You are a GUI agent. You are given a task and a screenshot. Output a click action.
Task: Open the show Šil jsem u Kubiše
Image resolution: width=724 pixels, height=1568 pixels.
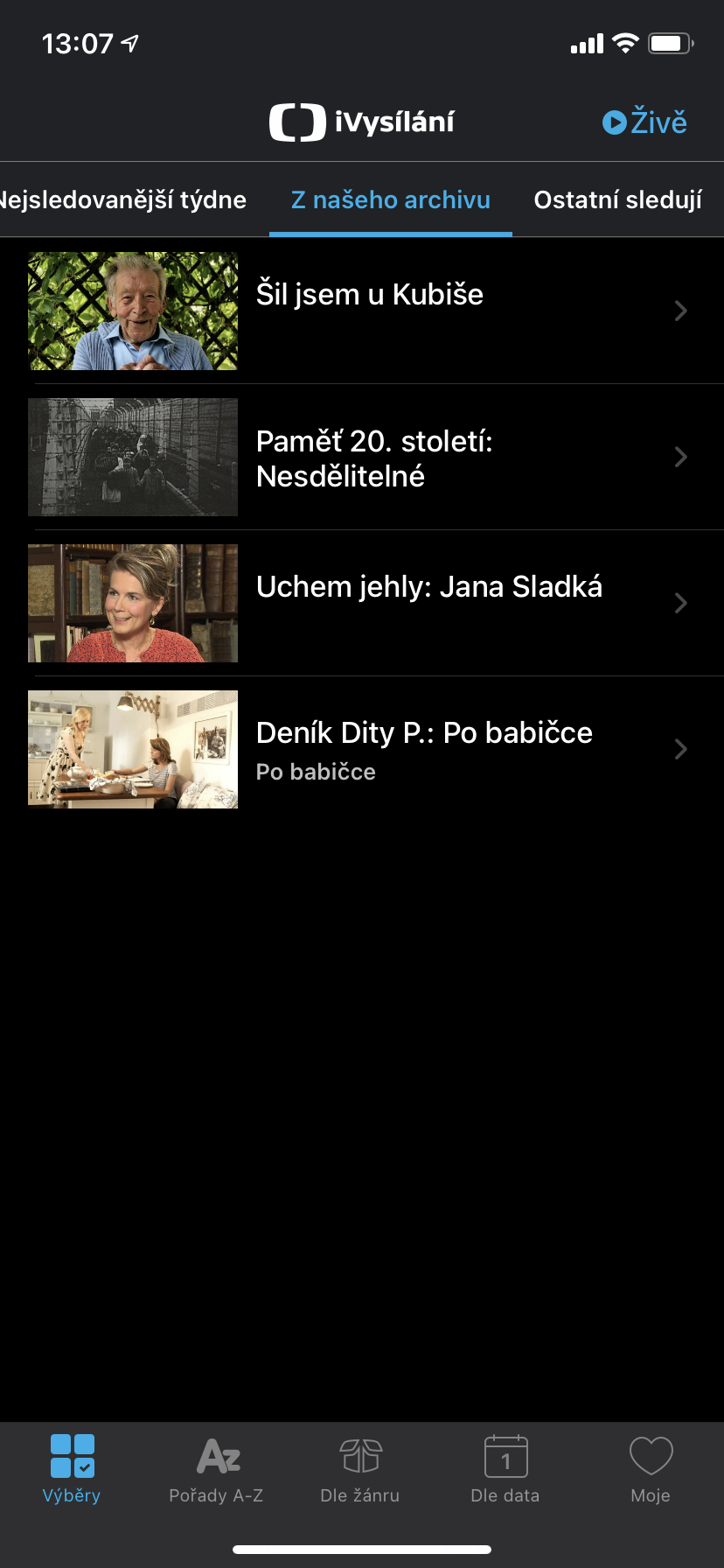[369, 311]
